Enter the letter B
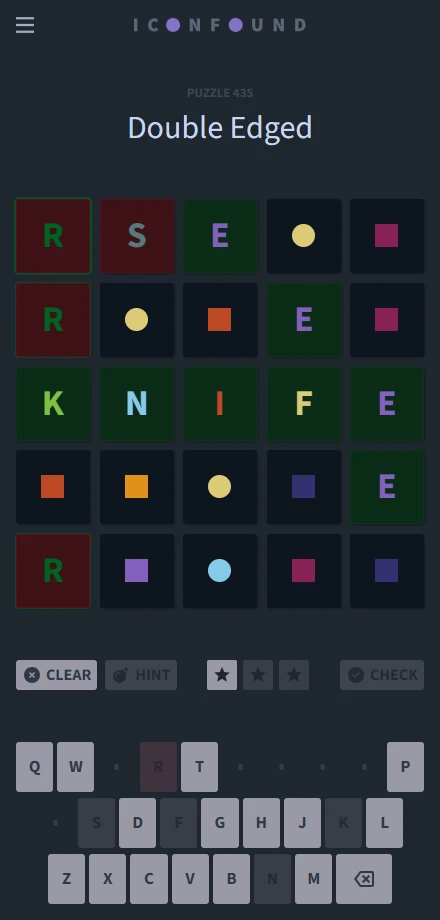The width and height of the screenshot is (440, 920). coord(231,879)
